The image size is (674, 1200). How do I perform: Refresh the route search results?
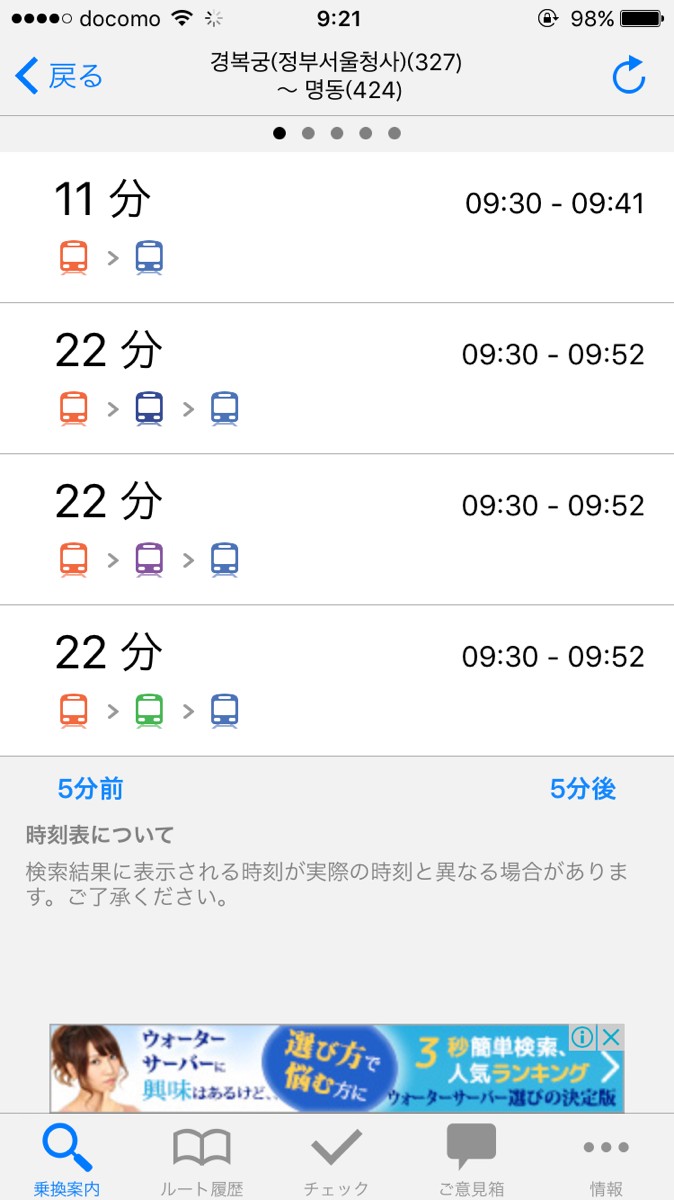(x=629, y=76)
